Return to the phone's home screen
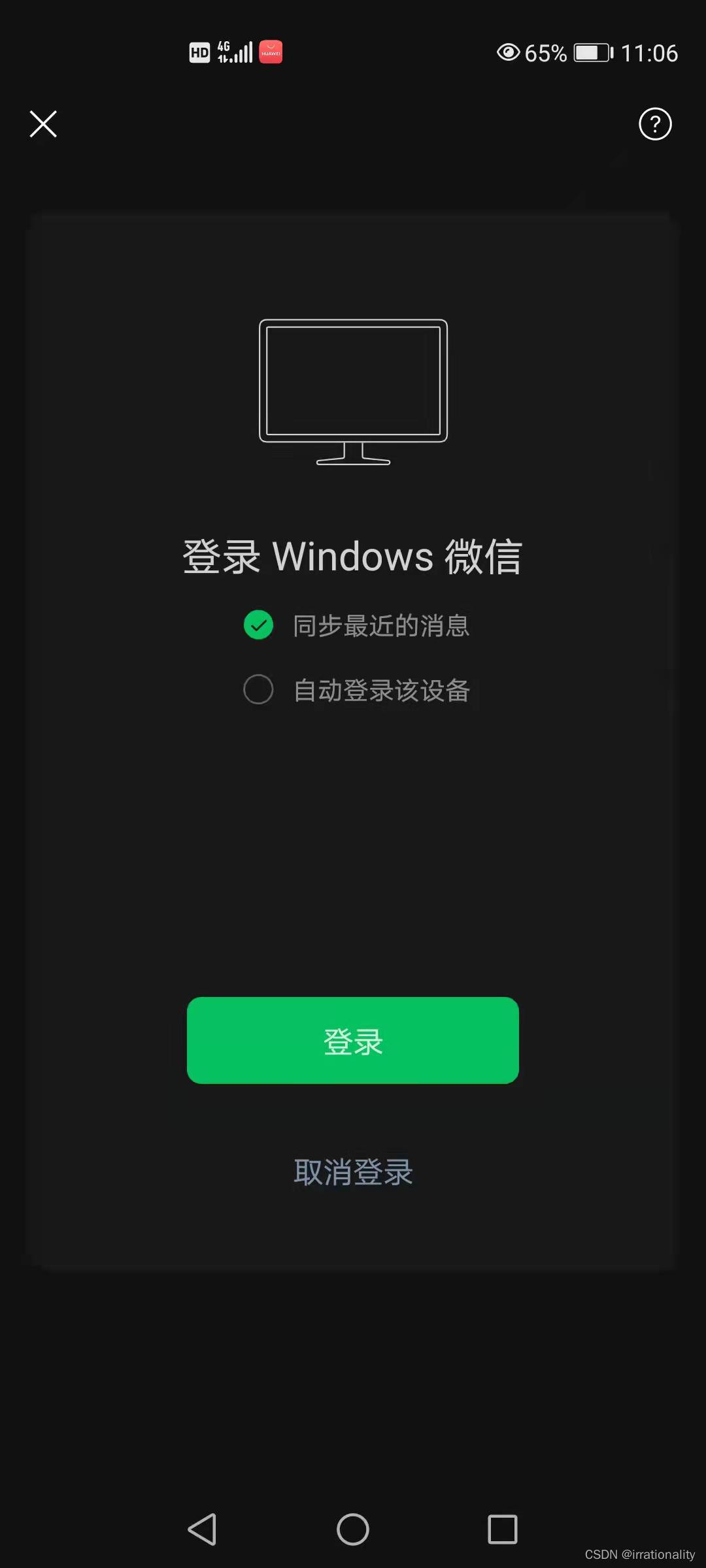The image size is (706, 1568). pos(353,1529)
